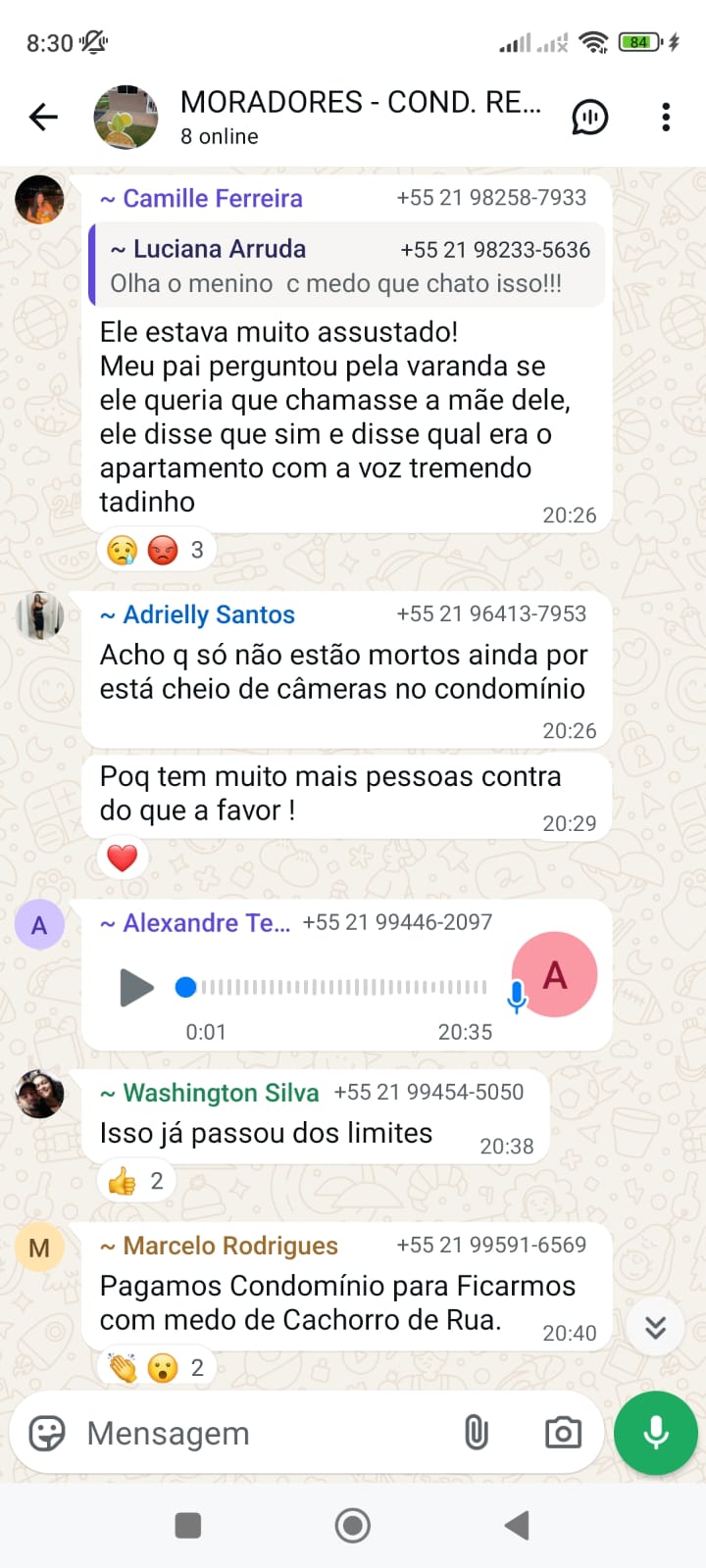This screenshot has height=1568, width=706.
Task: Play Alexandre's voice message
Action: [136, 987]
